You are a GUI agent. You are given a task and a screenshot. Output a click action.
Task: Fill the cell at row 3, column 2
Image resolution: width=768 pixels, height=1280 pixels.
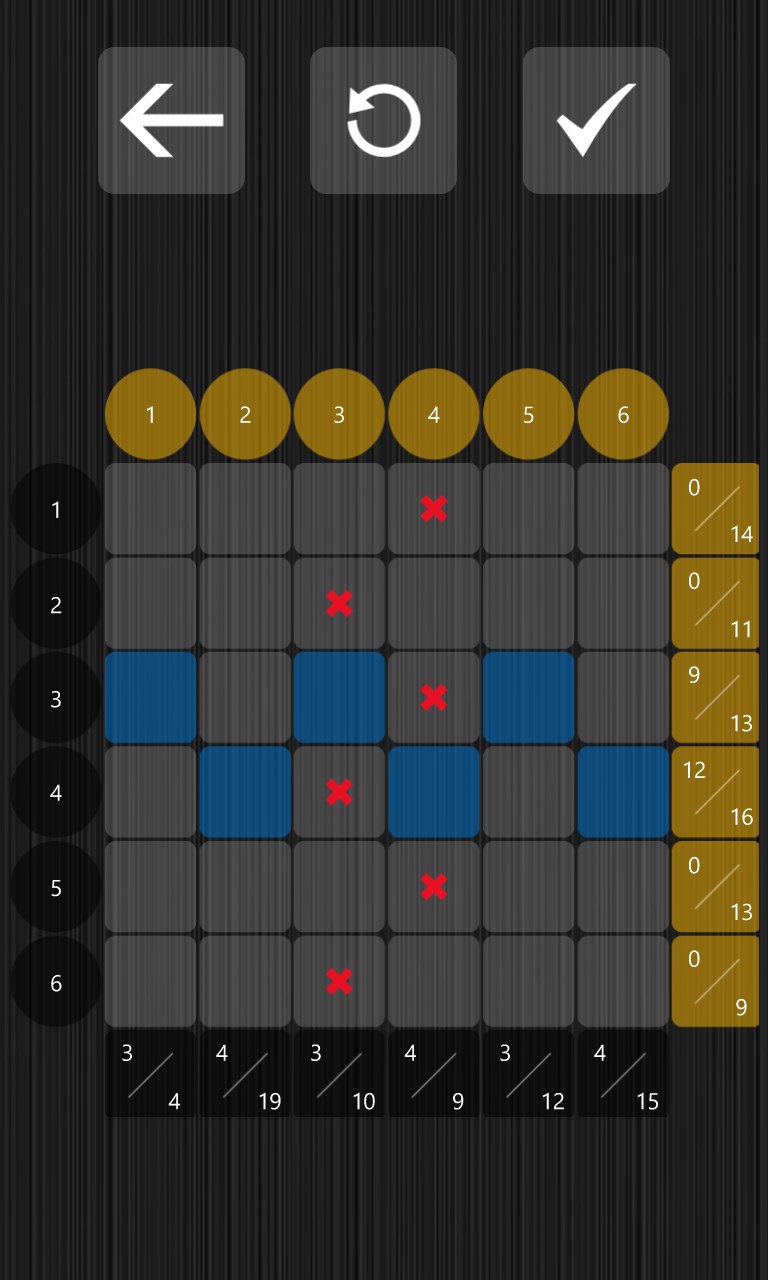[x=245, y=697]
